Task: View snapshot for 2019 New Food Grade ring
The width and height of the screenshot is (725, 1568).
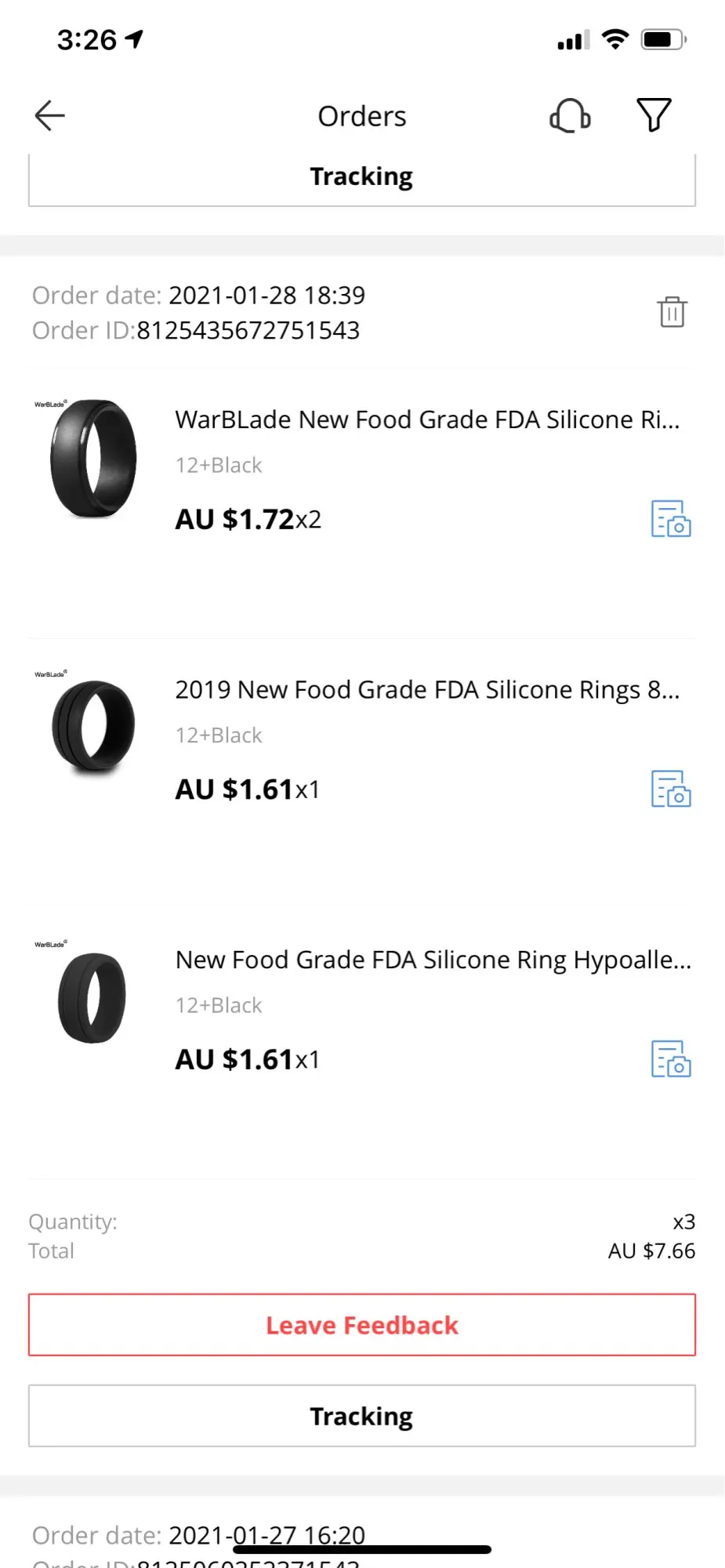Action: [x=671, y=789]
